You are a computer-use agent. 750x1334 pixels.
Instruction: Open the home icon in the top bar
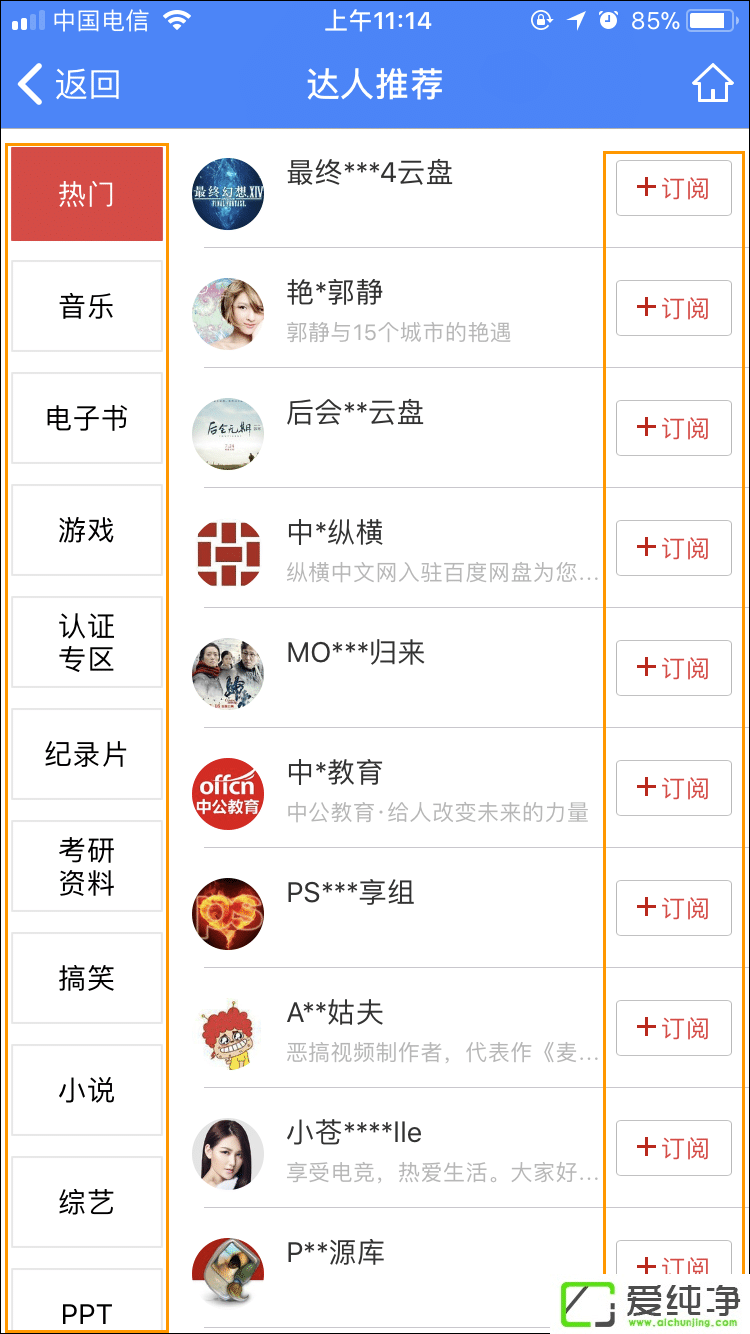[712, 85]
